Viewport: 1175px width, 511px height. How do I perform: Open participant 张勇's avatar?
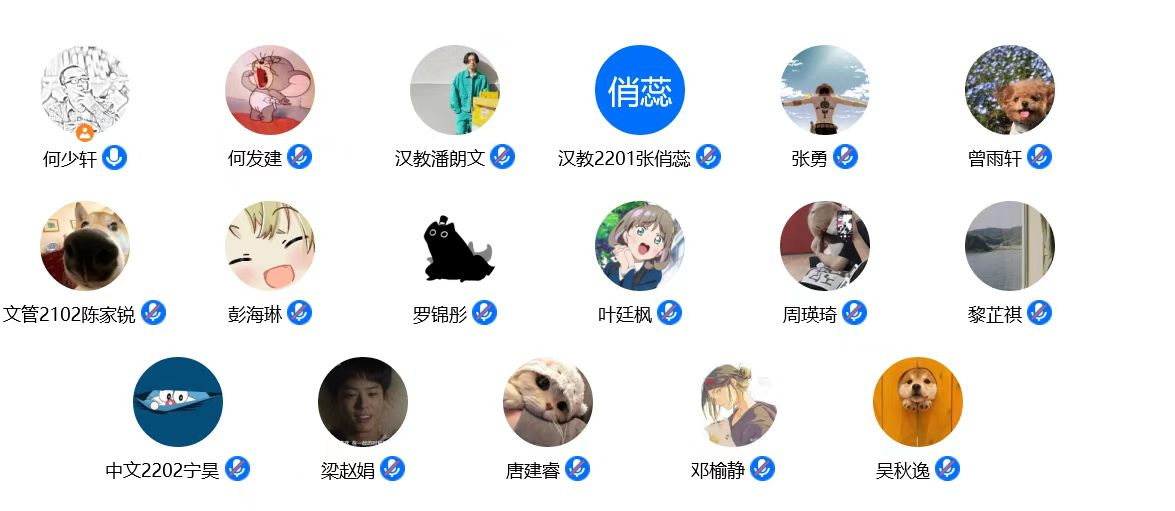825,90
